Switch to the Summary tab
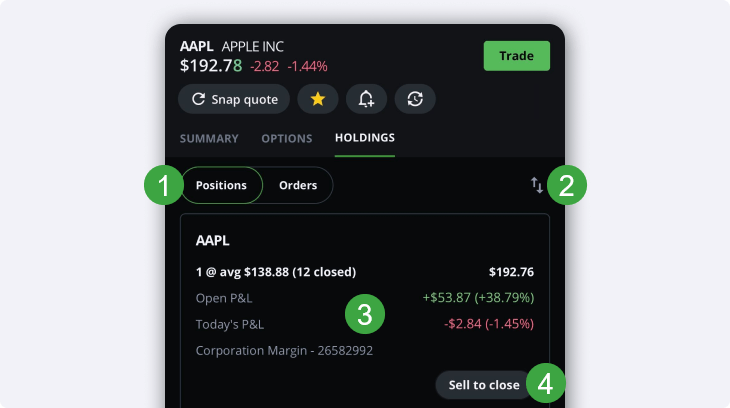The height and width of the screenshot is (408, 730). pyautogui.click(x=209, y=139)
